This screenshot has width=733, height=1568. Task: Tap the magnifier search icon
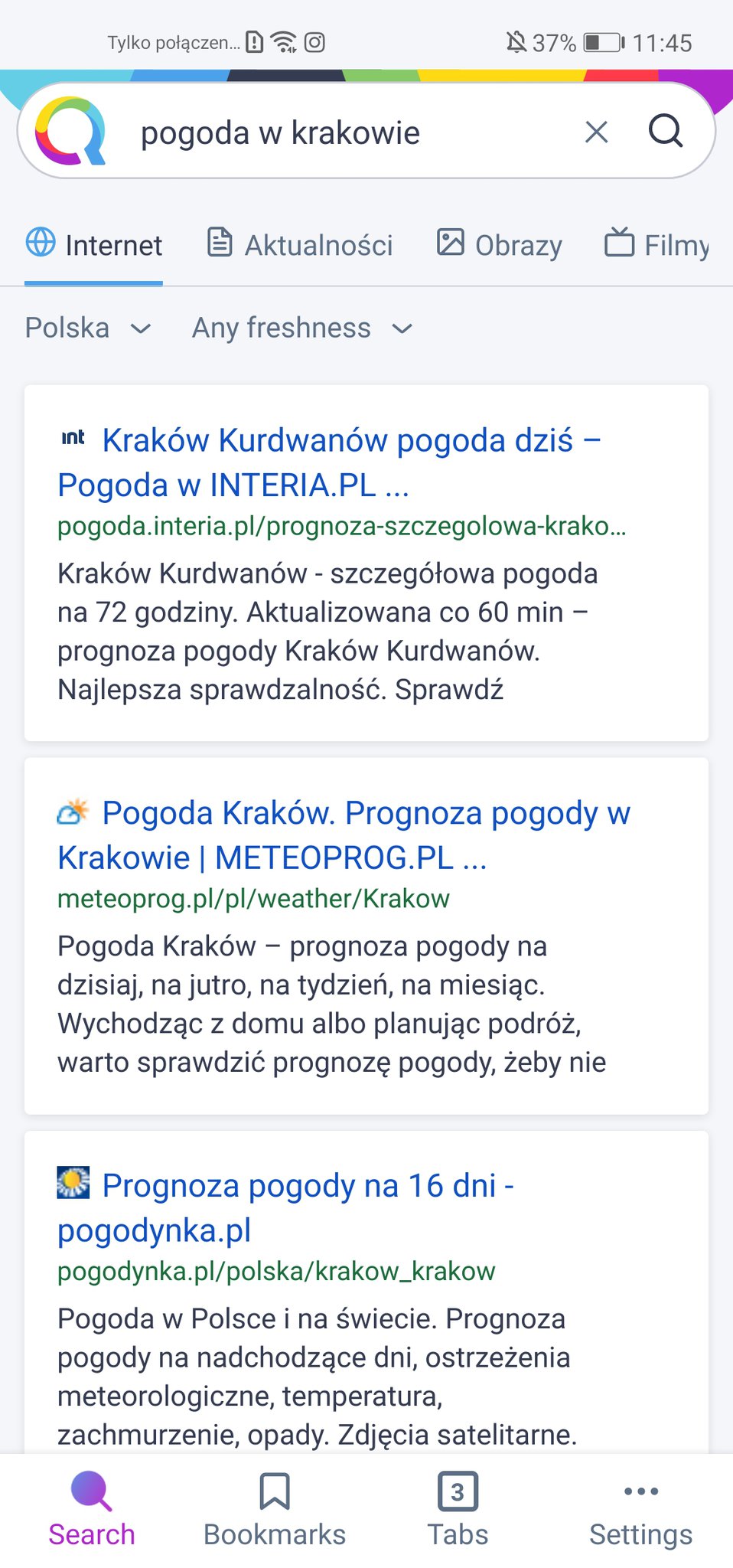(665, 131)
